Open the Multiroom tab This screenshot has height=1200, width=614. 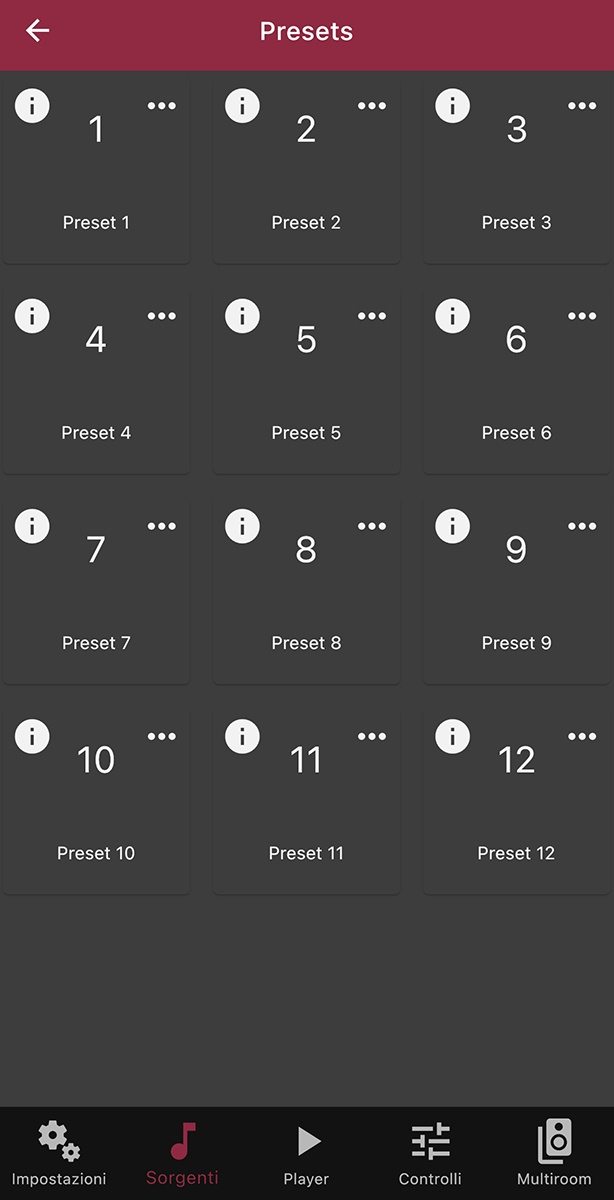554,1153
